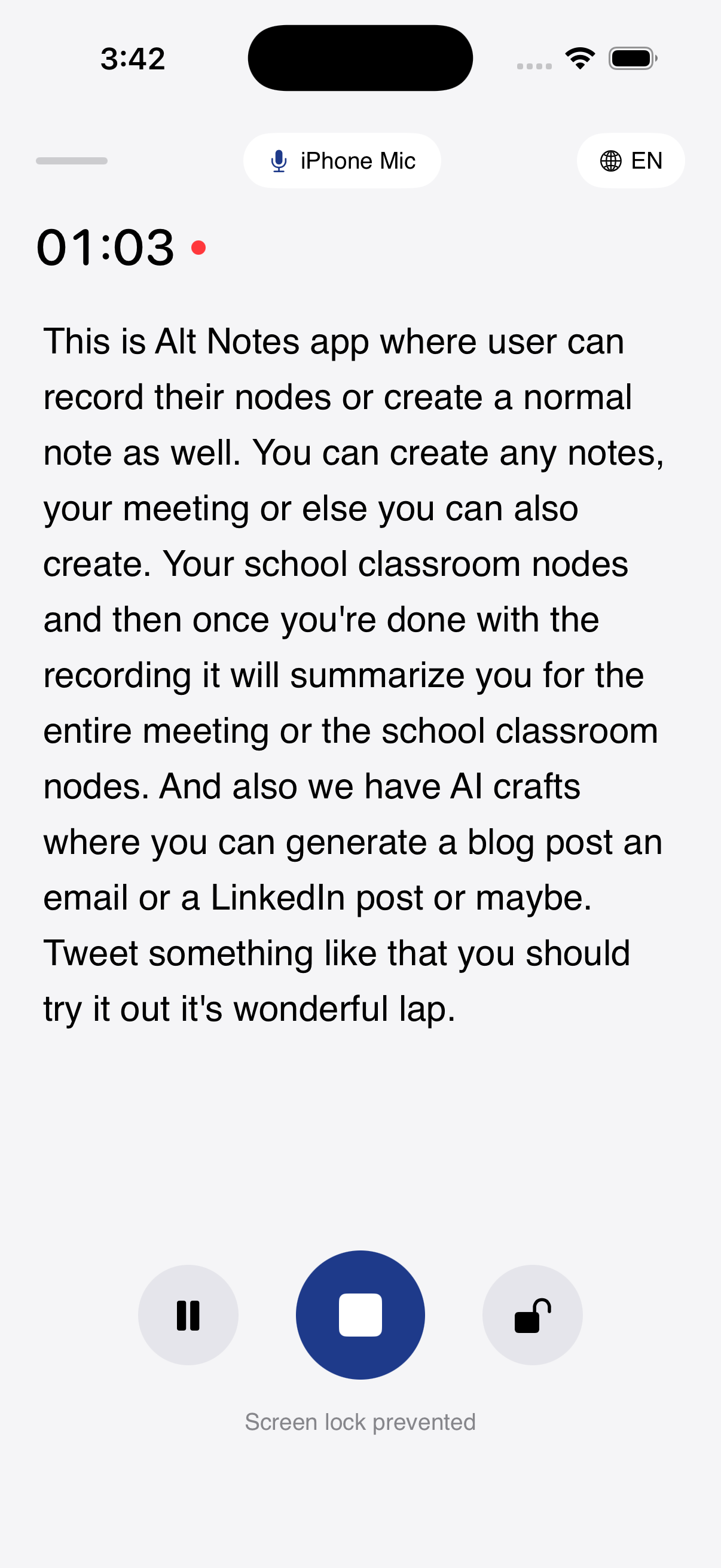Open the iPhone Mic input selector
Screen dimensions: 721x1568
[x=342, y=161]
